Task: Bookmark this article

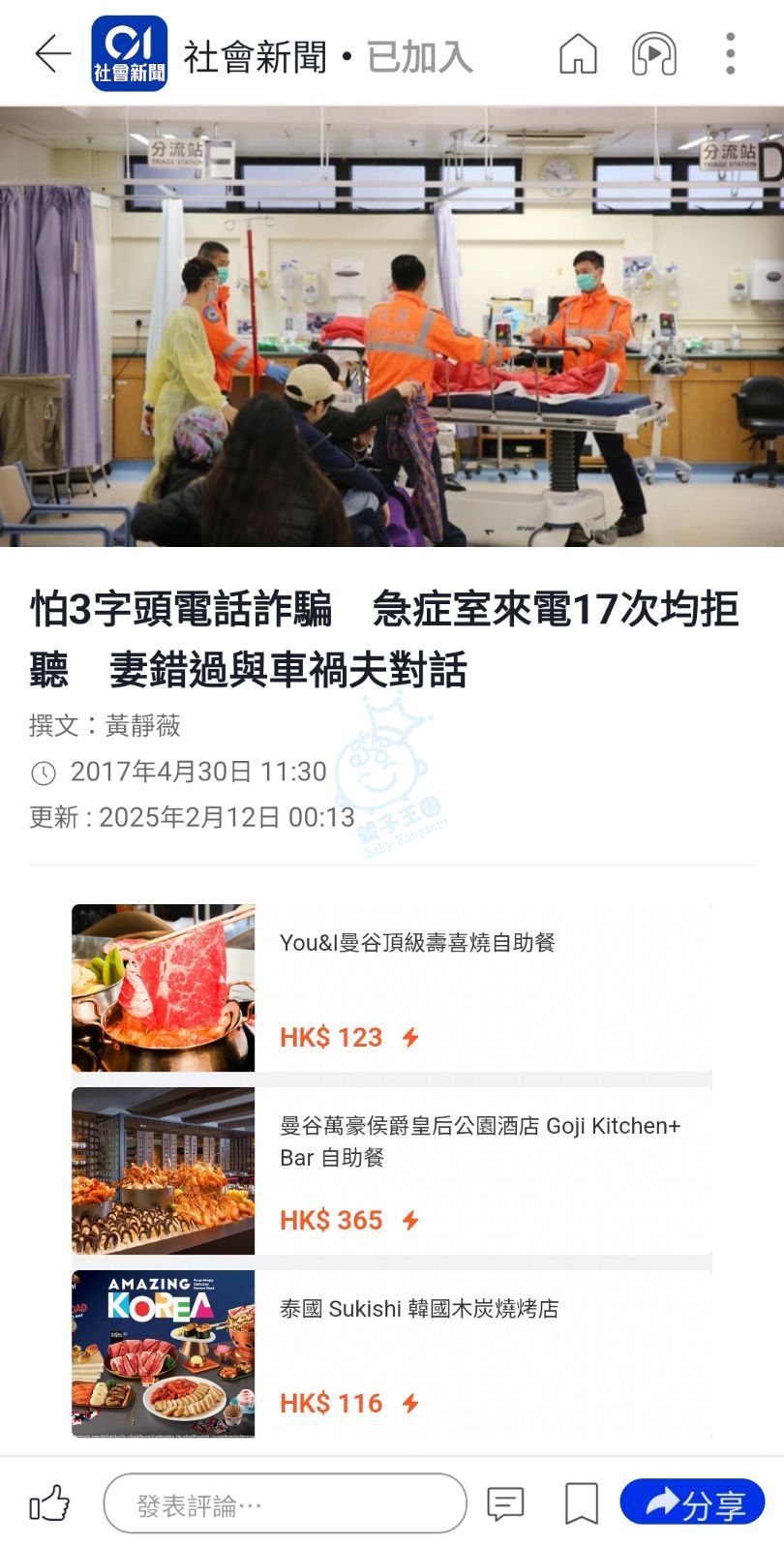Action: click(x=581, y=1503)
